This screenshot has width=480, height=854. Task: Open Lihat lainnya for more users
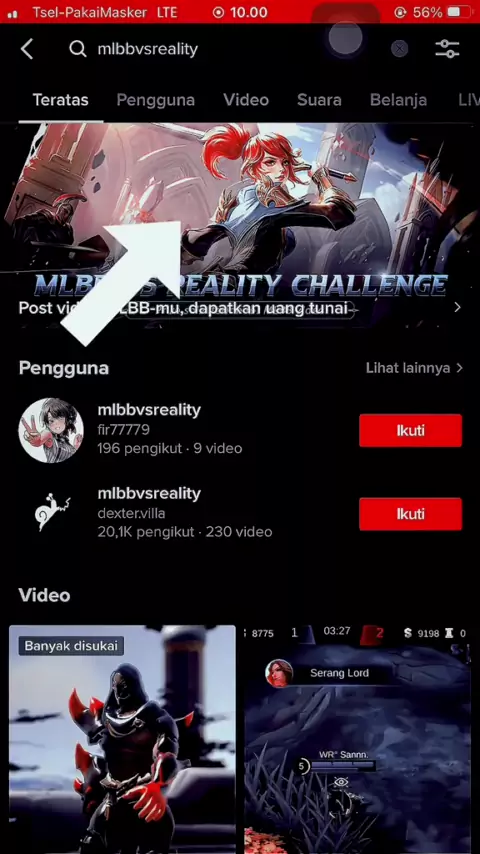click(414, 368)
